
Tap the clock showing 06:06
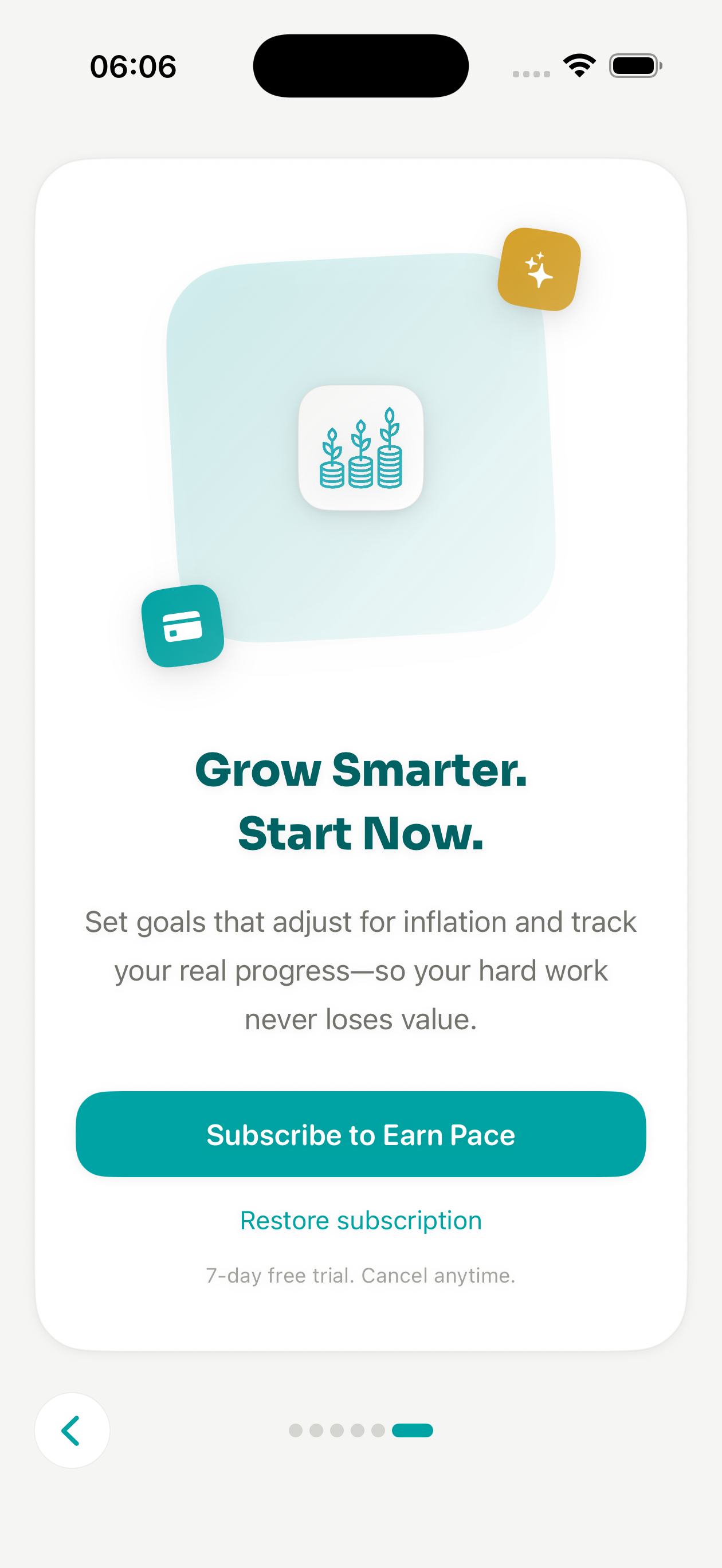coord(134,66)
